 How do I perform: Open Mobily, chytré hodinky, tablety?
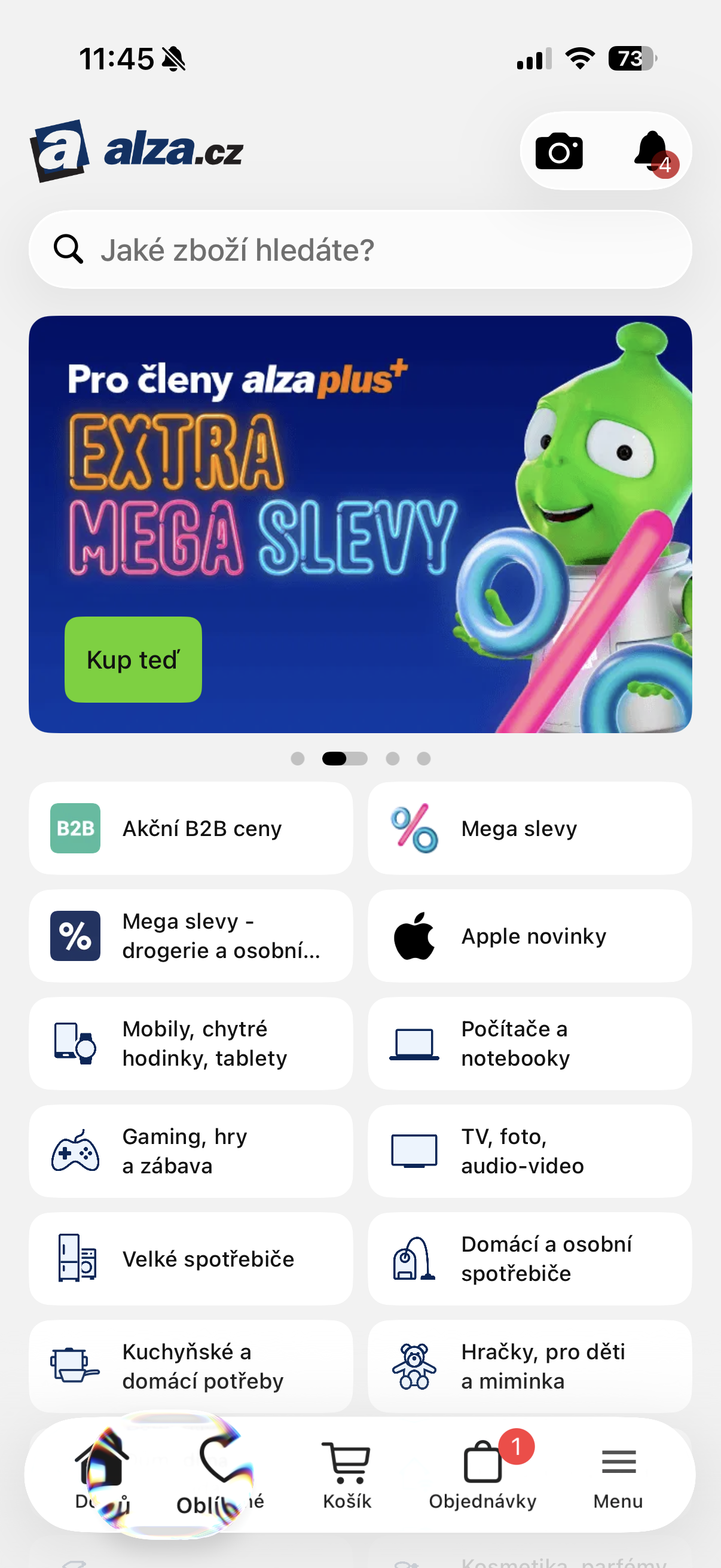tap(191, 1044)
